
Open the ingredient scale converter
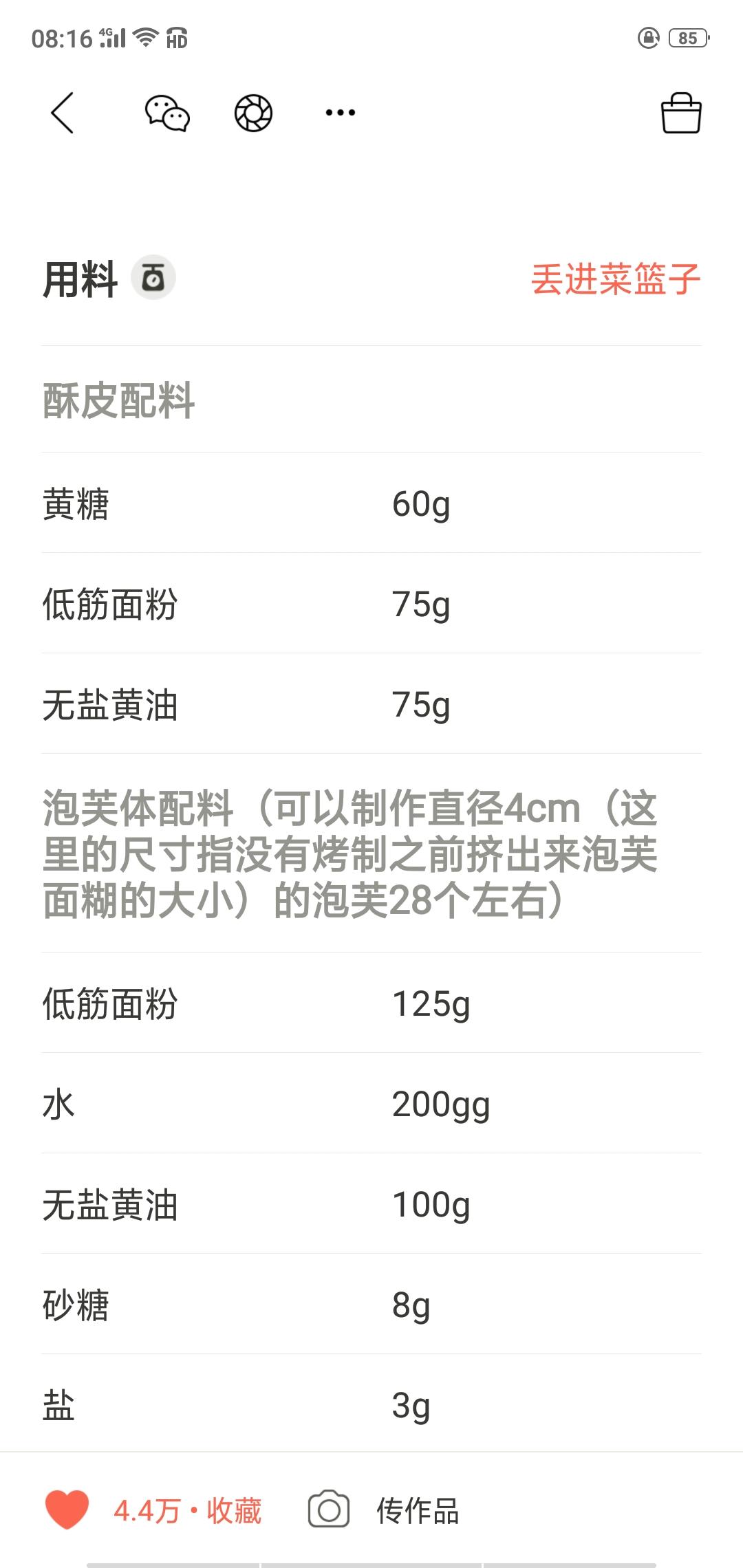pyautogui.click(x=153, y=279)
